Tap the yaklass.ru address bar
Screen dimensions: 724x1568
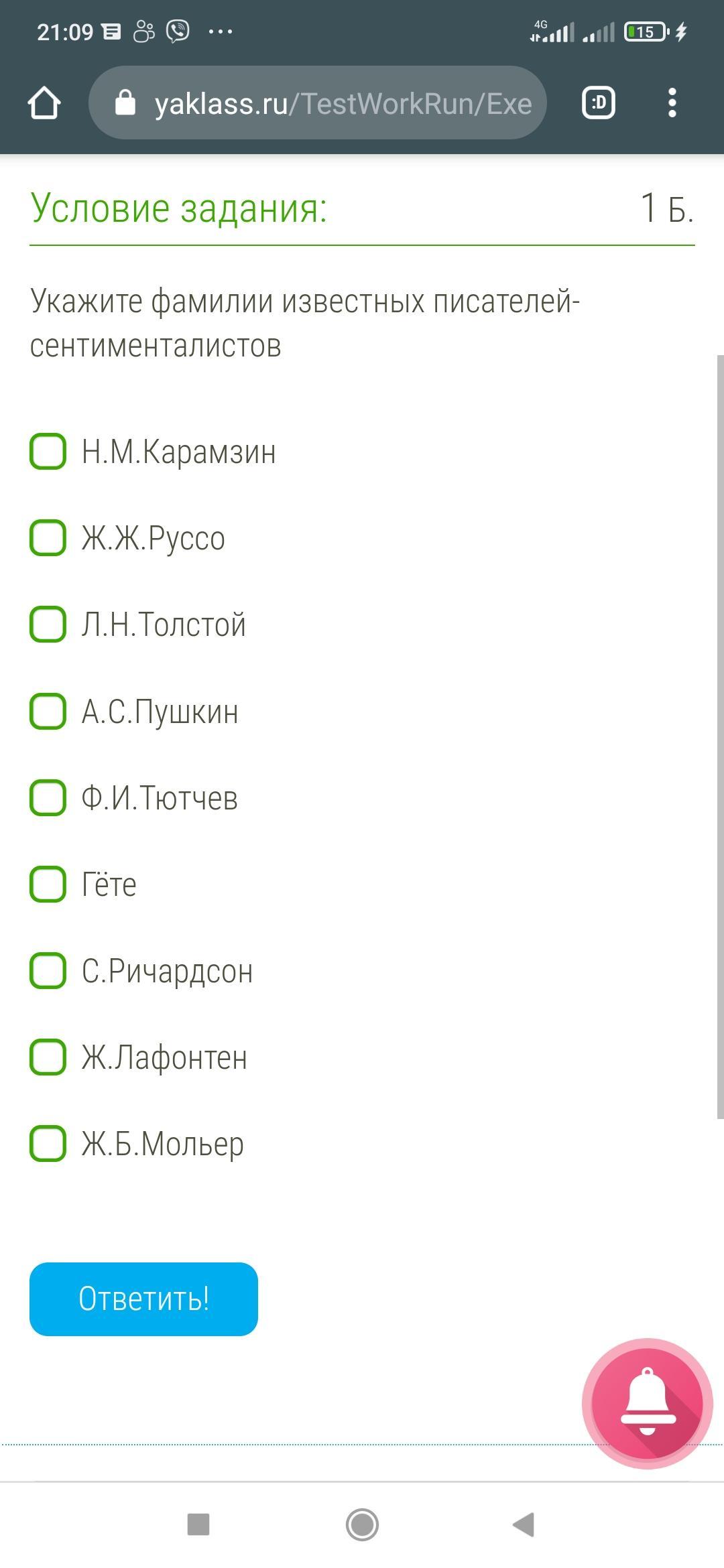click(318, 103)
